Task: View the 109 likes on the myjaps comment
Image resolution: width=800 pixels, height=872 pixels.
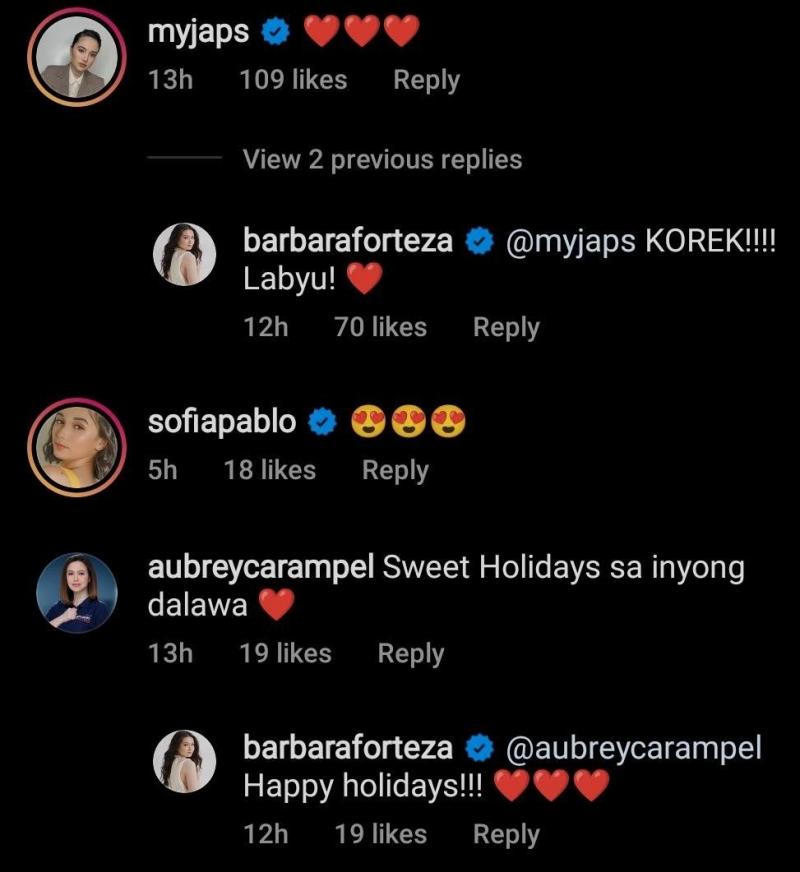Action: (x=293, y=80)
